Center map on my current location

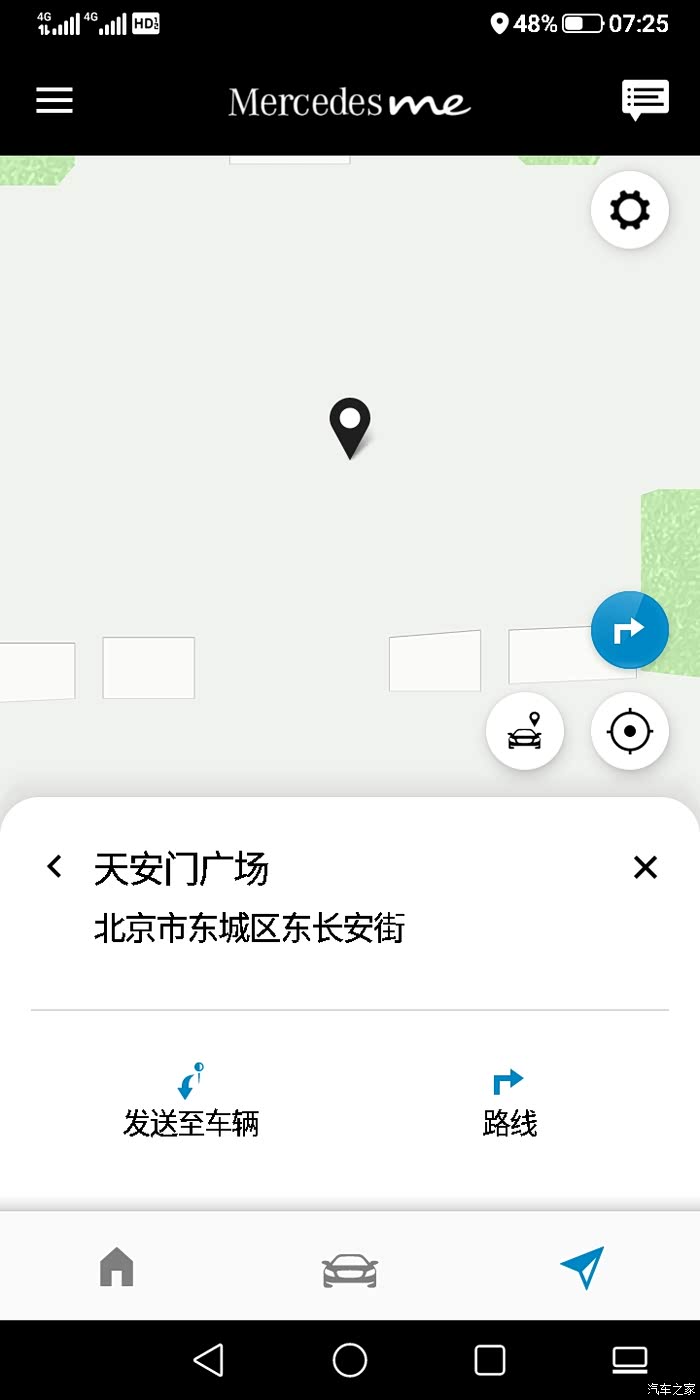tap(630, 731)
